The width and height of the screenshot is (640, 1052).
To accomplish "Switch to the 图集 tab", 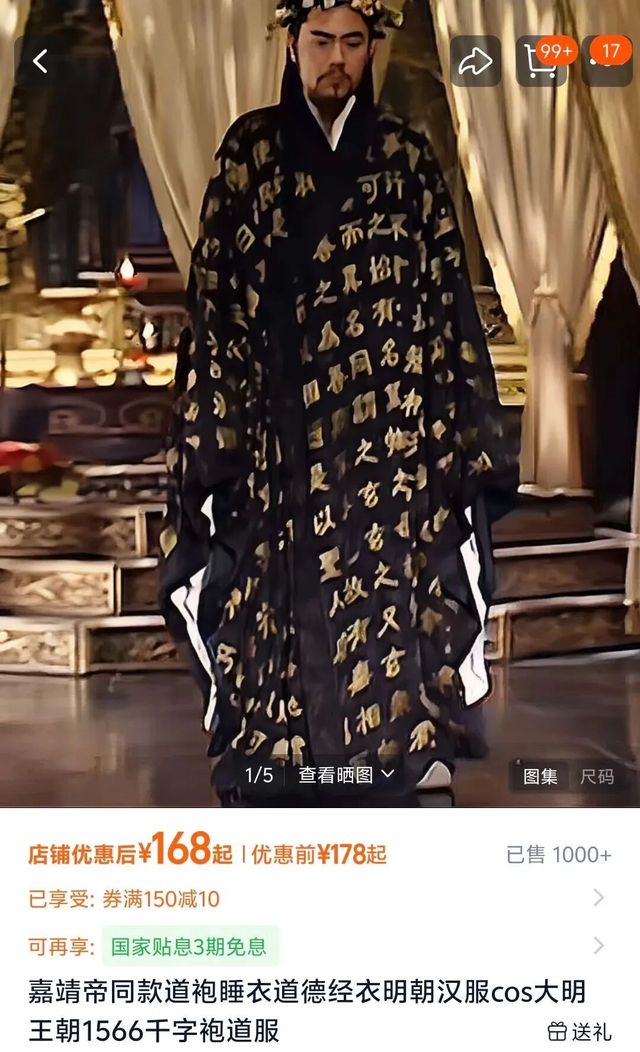I will point(540,776).
